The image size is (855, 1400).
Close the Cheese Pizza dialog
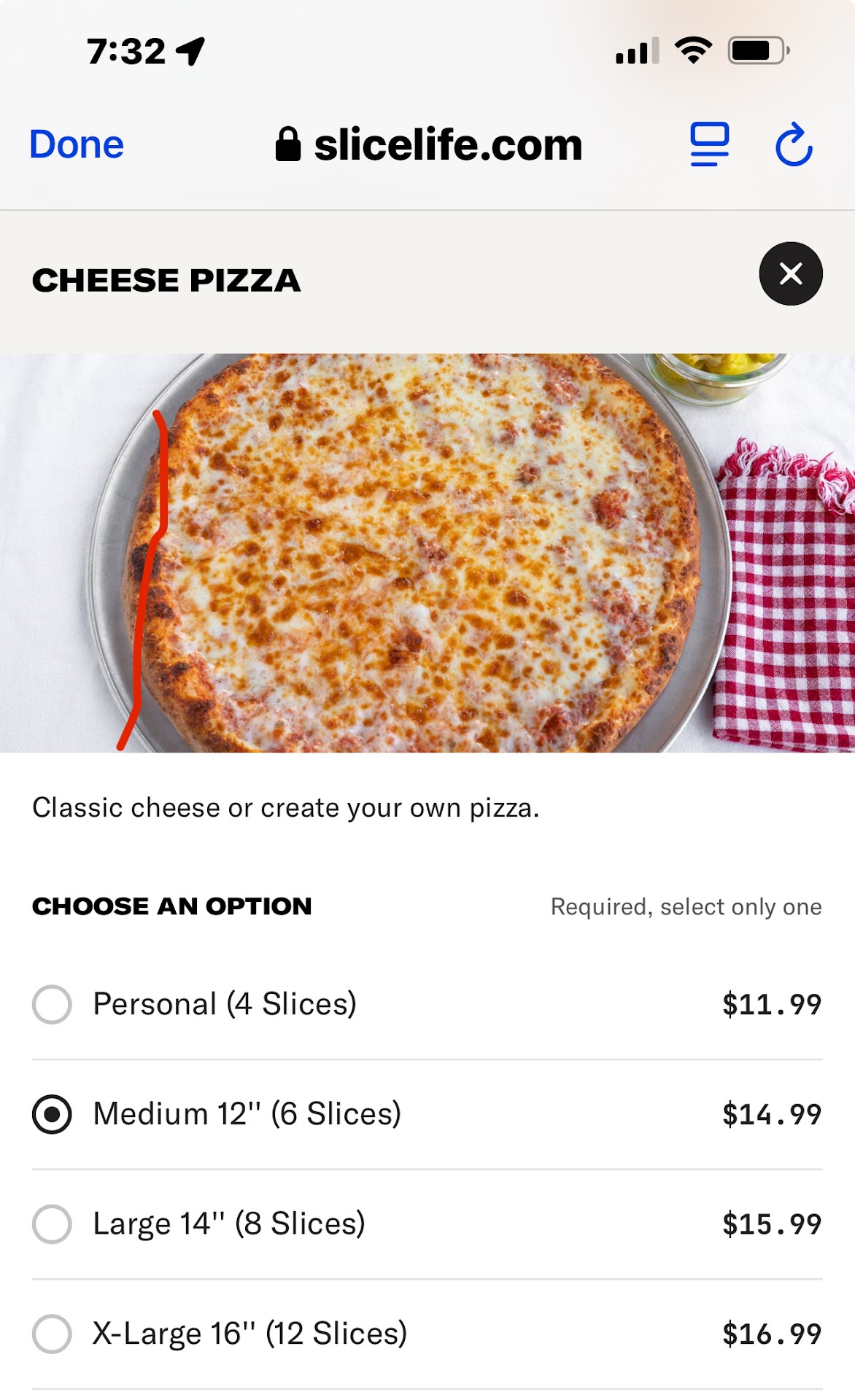pos(791,273)
